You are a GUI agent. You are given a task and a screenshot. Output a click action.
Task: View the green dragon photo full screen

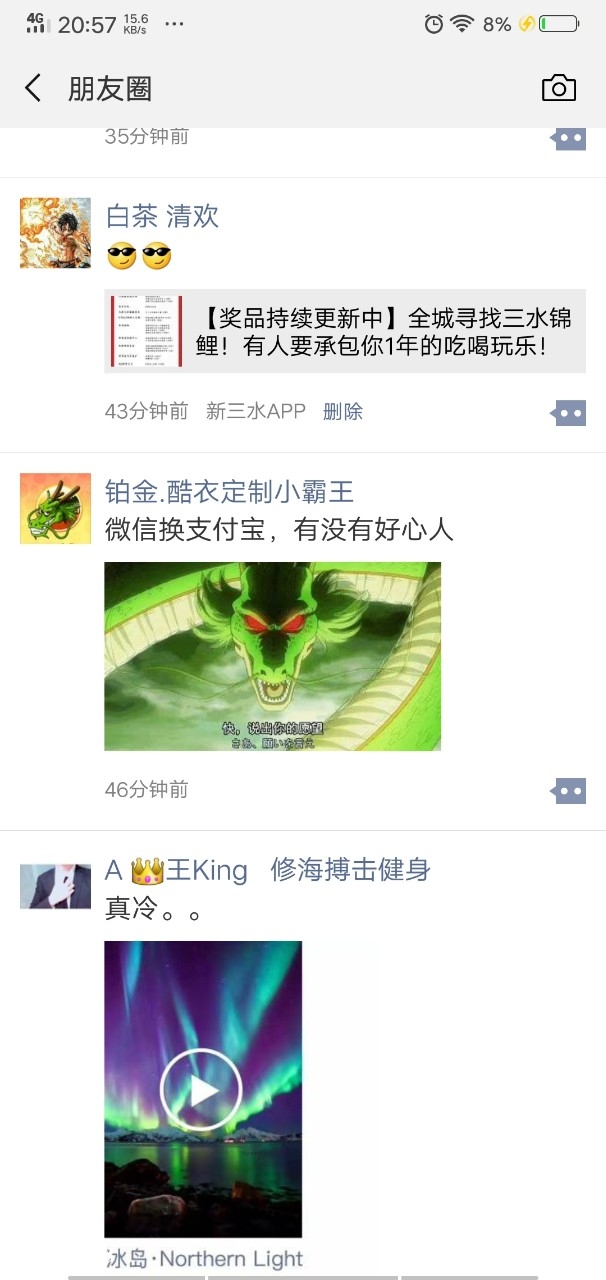point(272,656)
